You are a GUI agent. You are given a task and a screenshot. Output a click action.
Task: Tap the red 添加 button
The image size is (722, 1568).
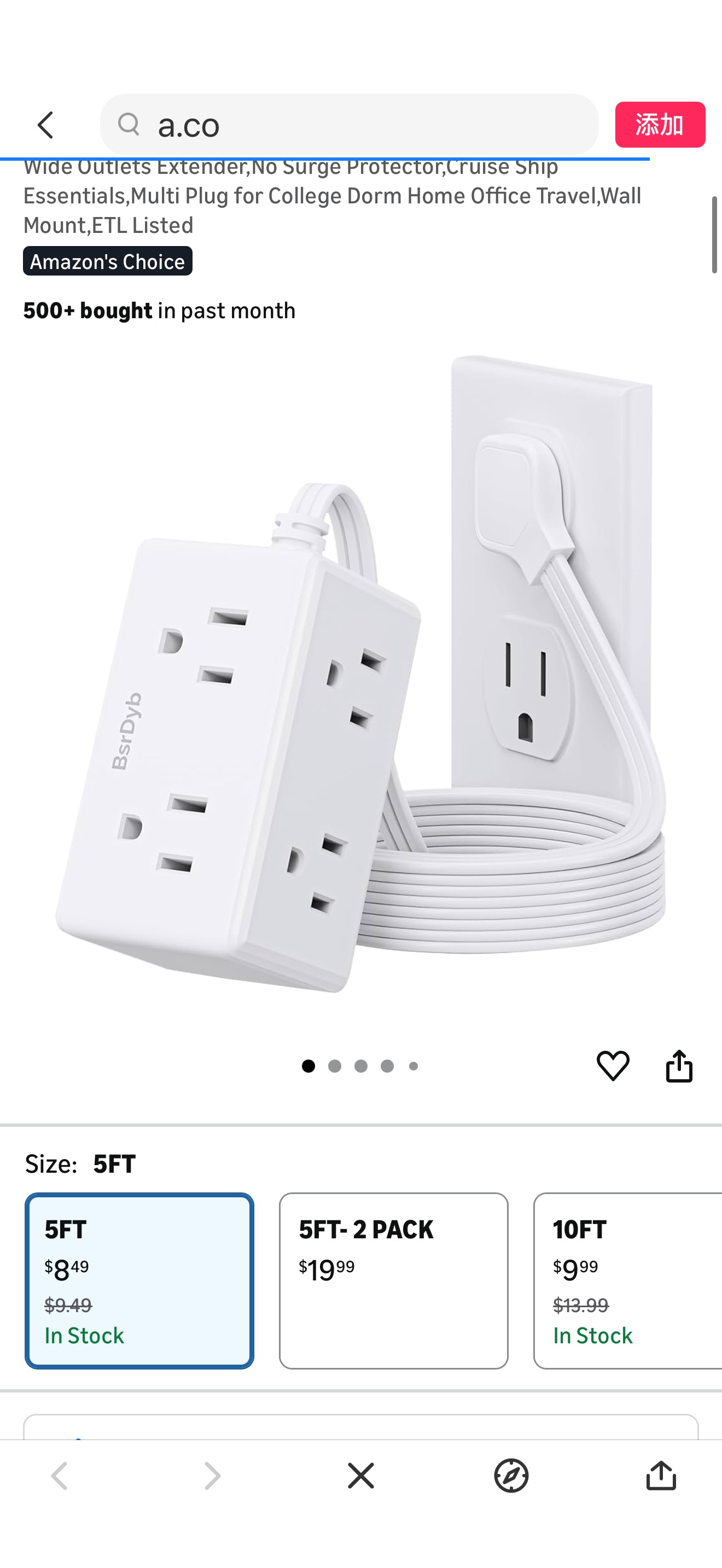661,125
